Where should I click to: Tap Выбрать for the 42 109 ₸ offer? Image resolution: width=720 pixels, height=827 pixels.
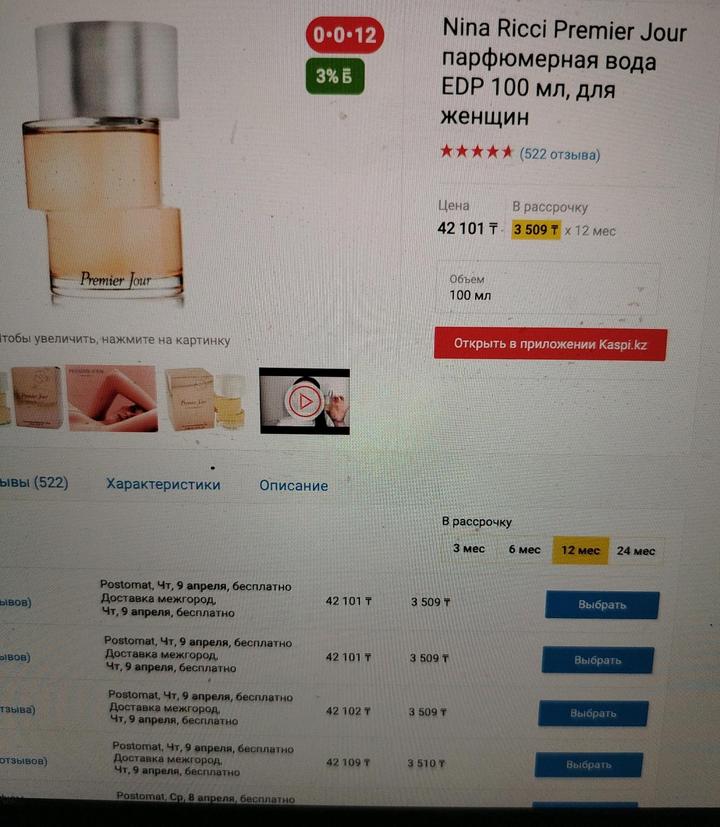tap(588, 765)
